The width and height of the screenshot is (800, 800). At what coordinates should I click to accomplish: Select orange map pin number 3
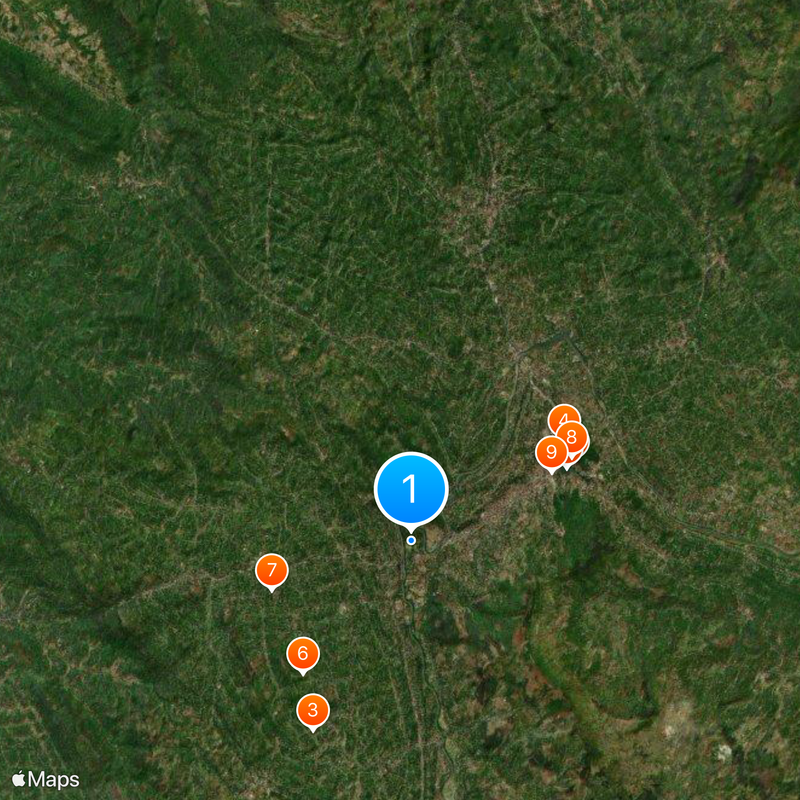[313, 710]
